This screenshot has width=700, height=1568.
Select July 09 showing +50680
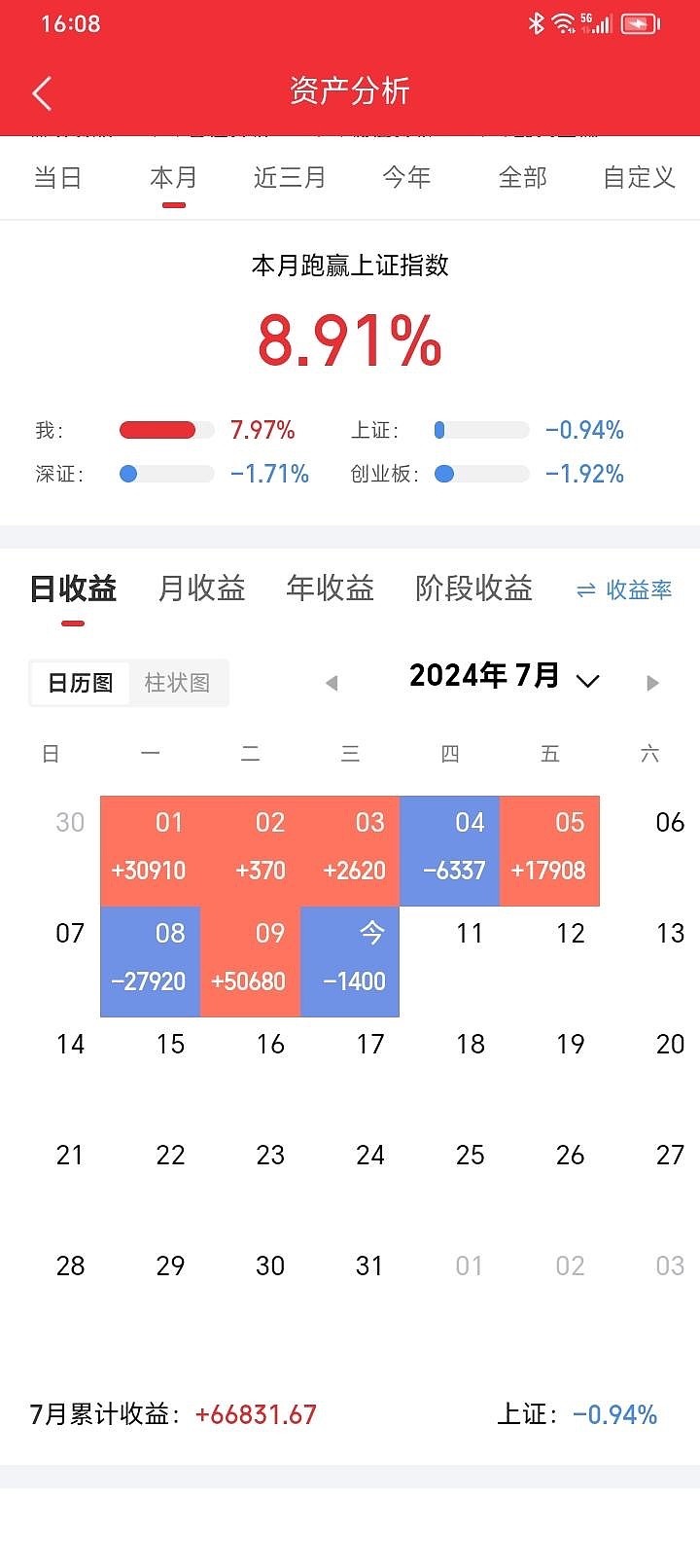(x=250, y=962)
